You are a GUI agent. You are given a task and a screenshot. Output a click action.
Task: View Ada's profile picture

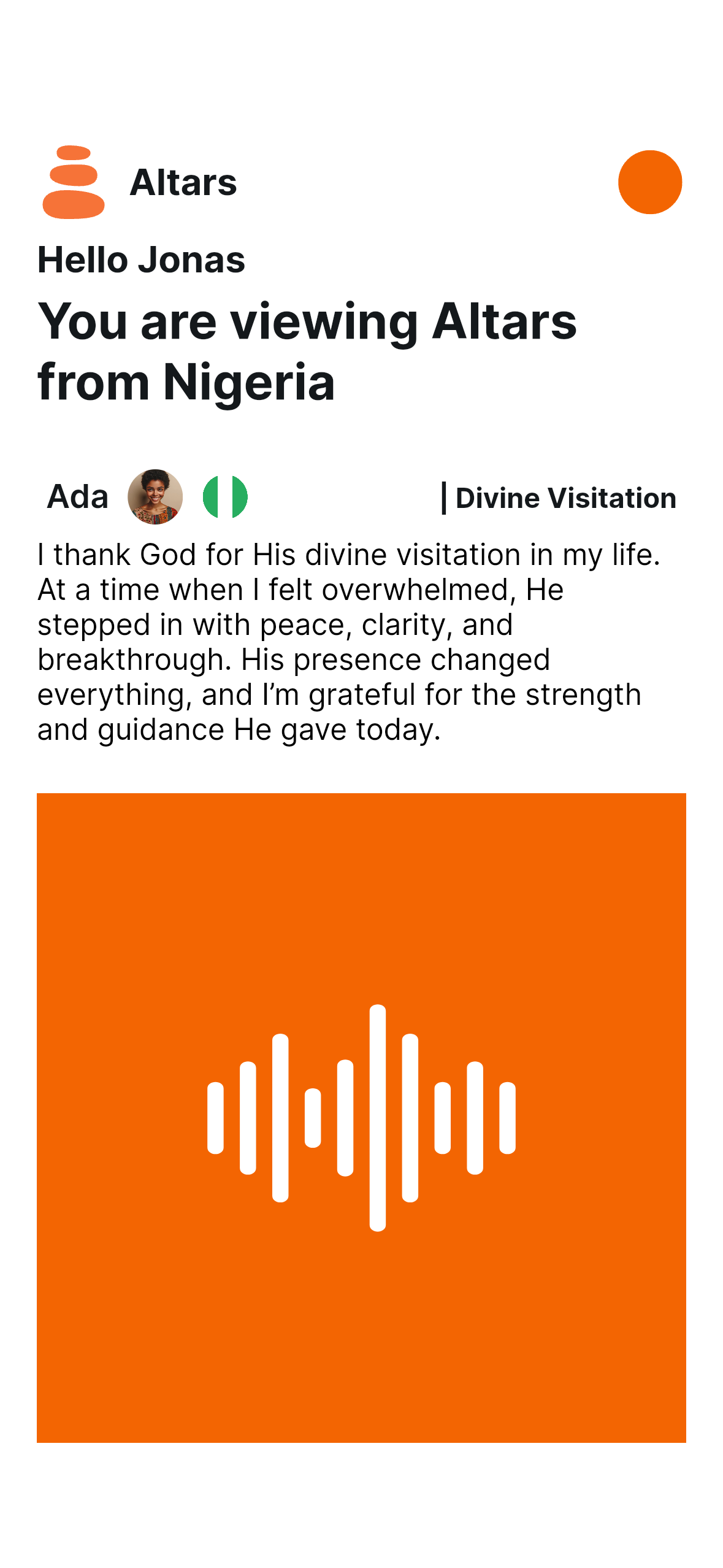(x=155, y=497)
